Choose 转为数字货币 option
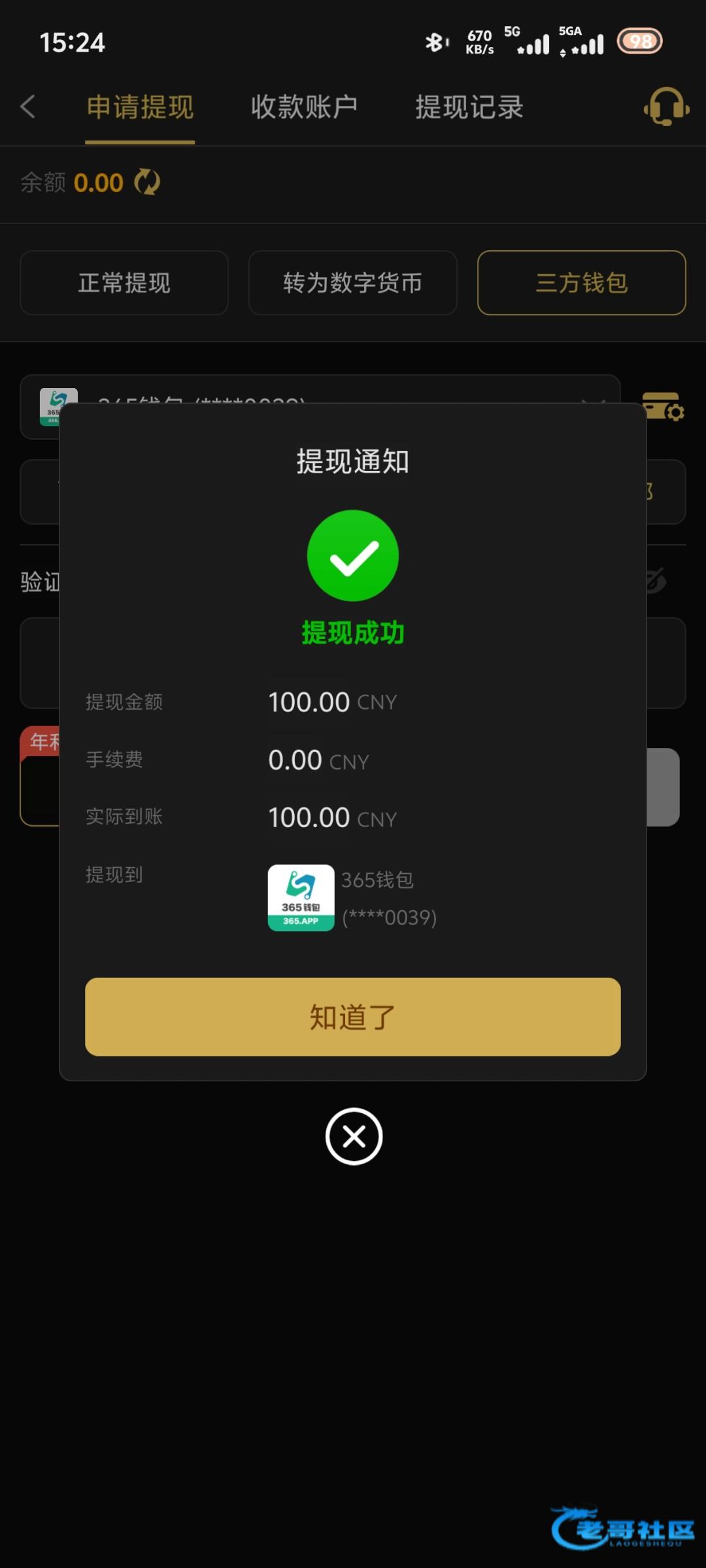Screen dimensions: 706x1568 352,283
